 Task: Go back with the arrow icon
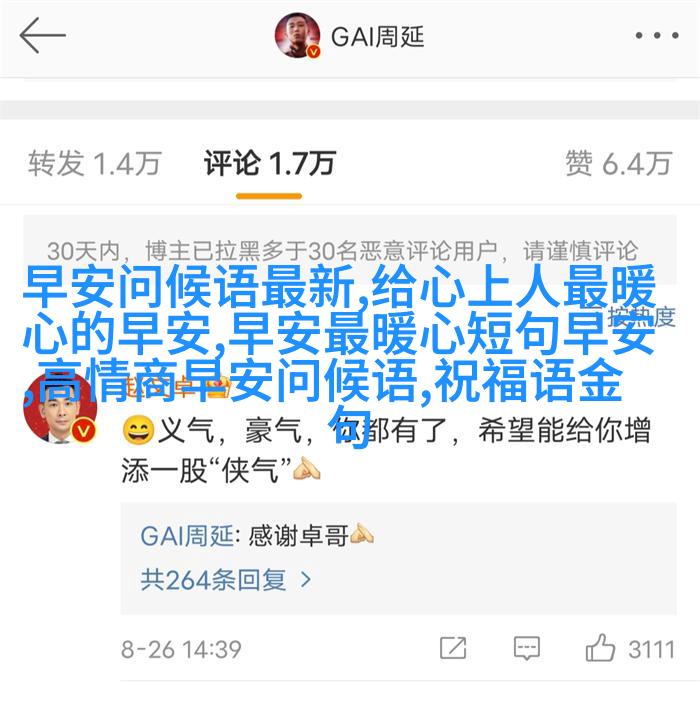pos(42,37)
